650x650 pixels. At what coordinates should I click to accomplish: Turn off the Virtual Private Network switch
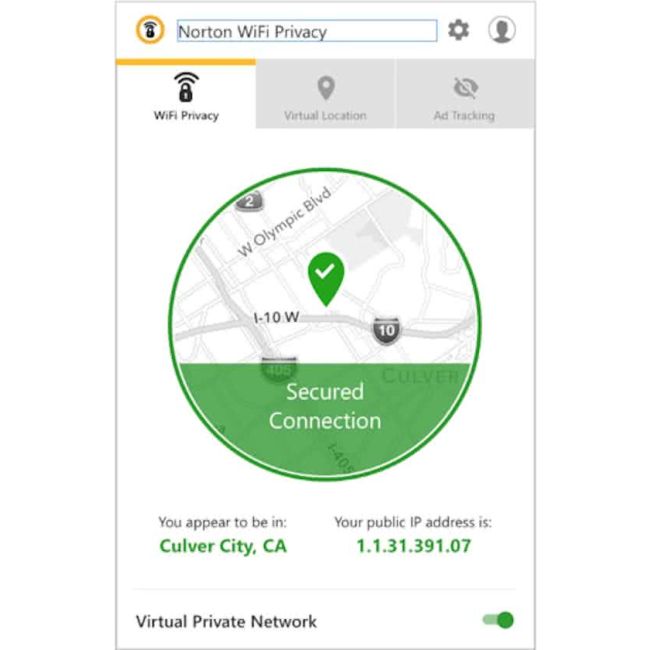498,620
